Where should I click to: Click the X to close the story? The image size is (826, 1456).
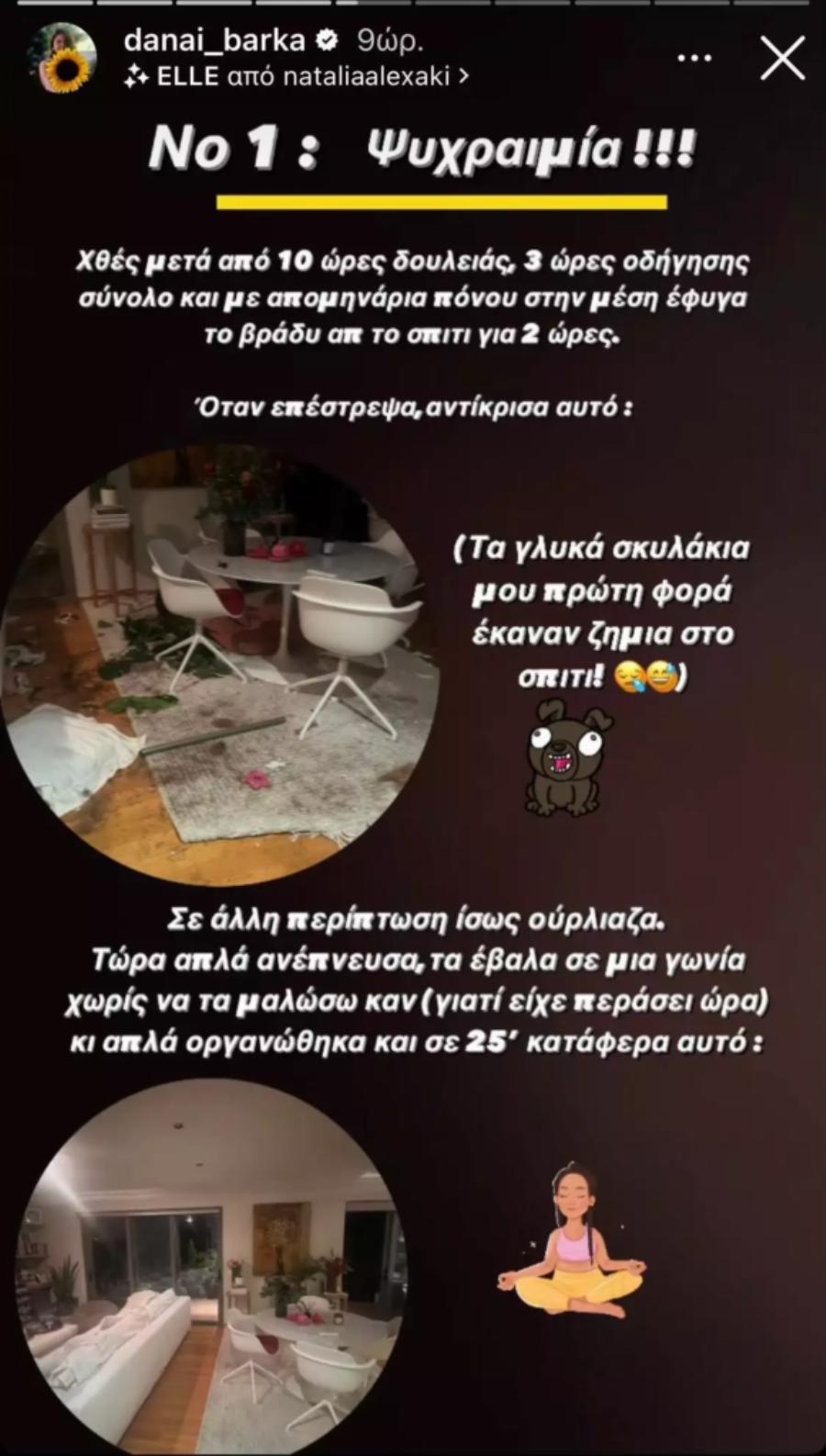(x=782, y=58)
